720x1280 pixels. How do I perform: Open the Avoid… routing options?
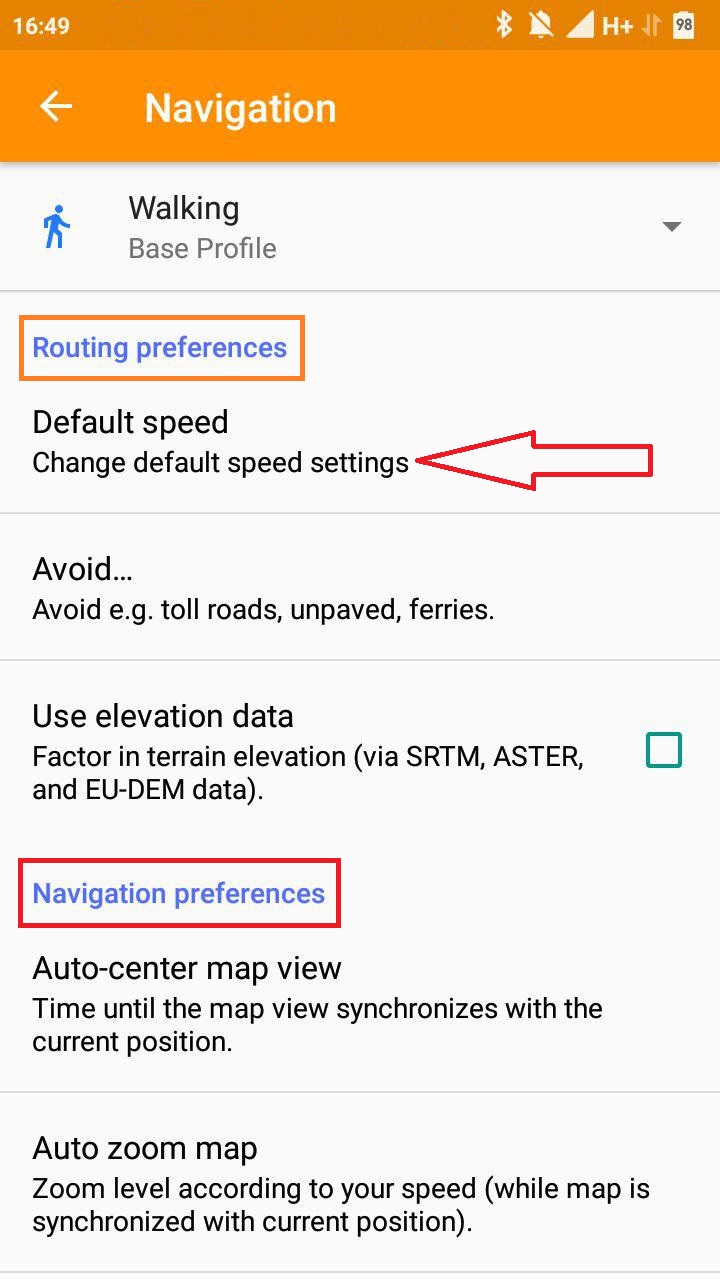tap(262, 588)
